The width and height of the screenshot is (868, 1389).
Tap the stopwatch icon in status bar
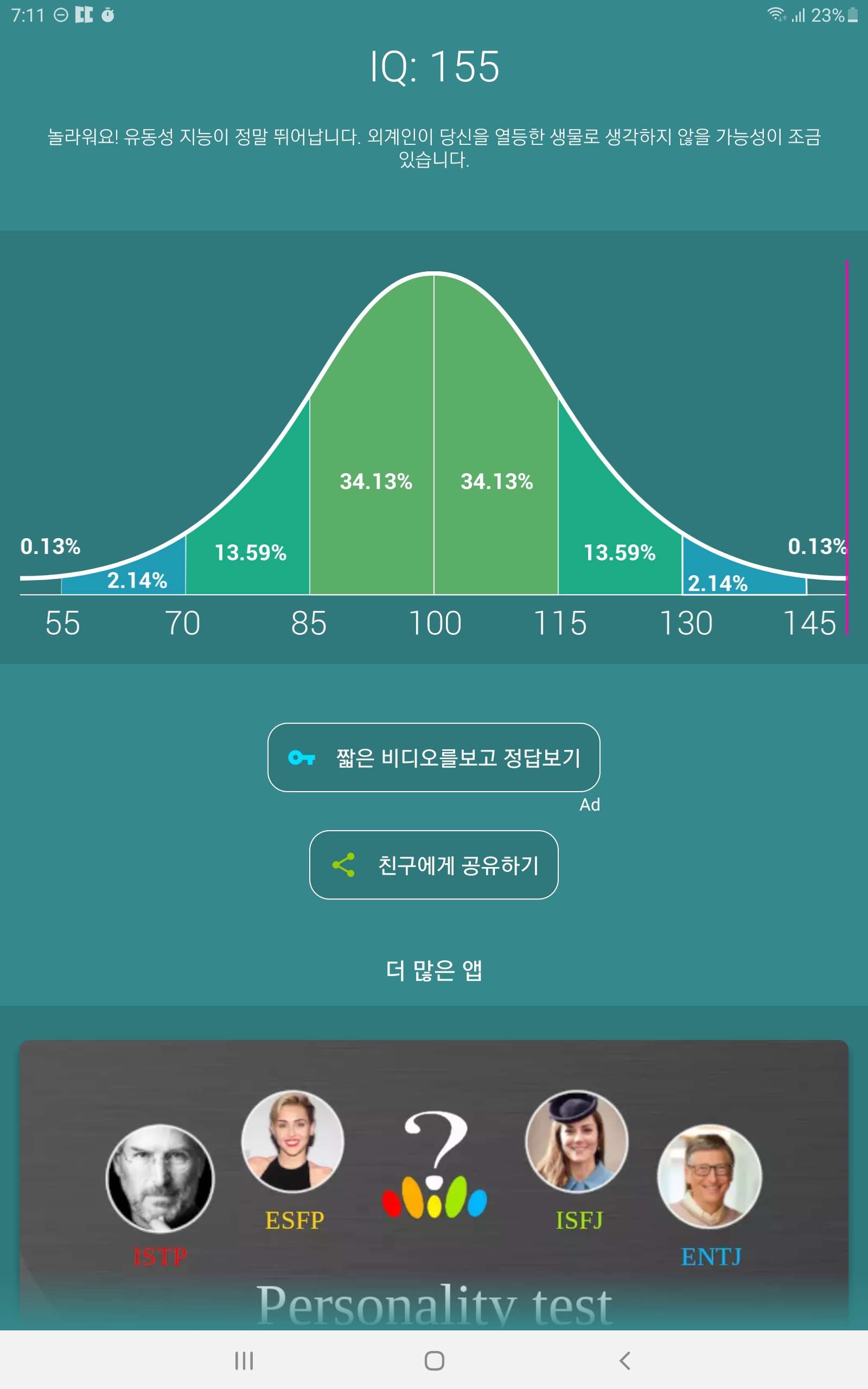tap(108, 15)
